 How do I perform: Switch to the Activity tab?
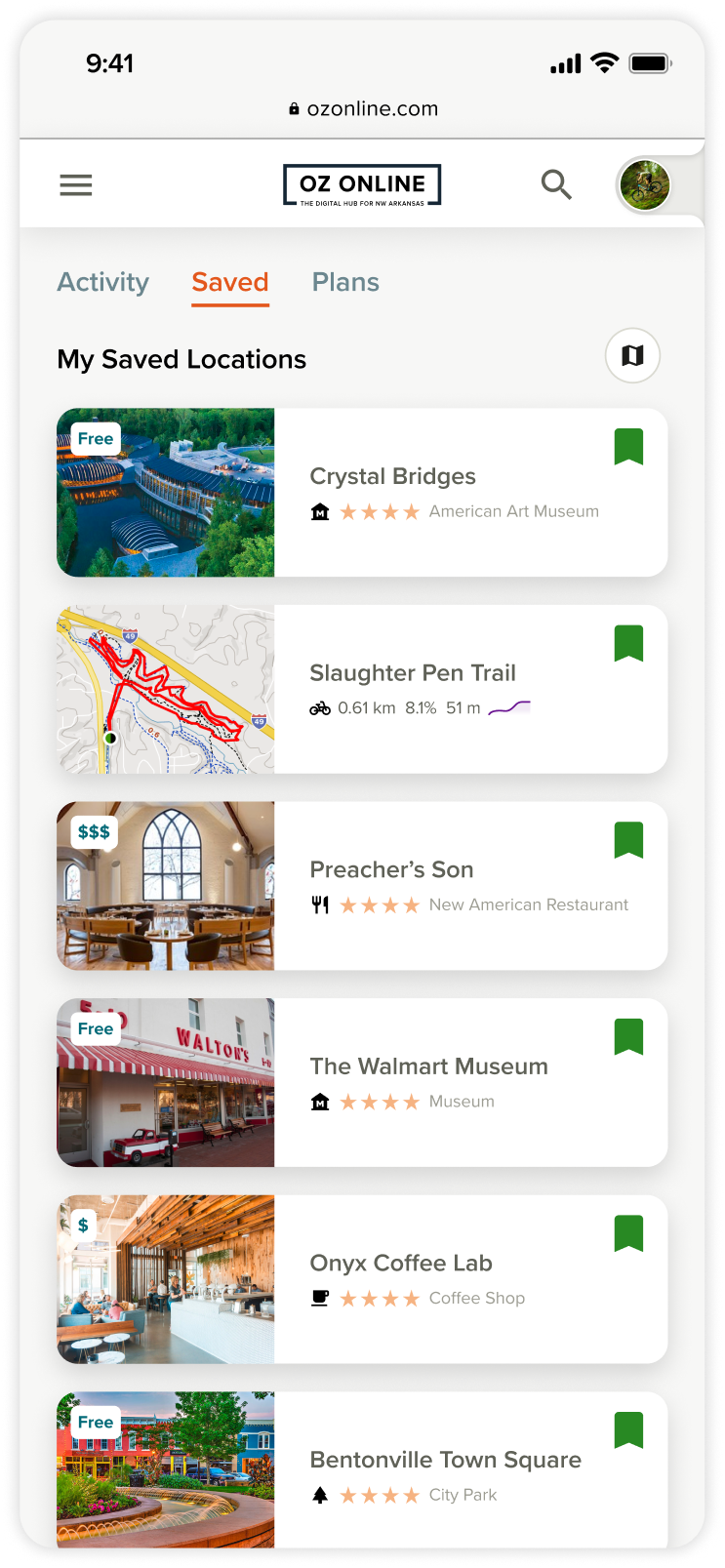pyautogui.click(x=103, y=282)
